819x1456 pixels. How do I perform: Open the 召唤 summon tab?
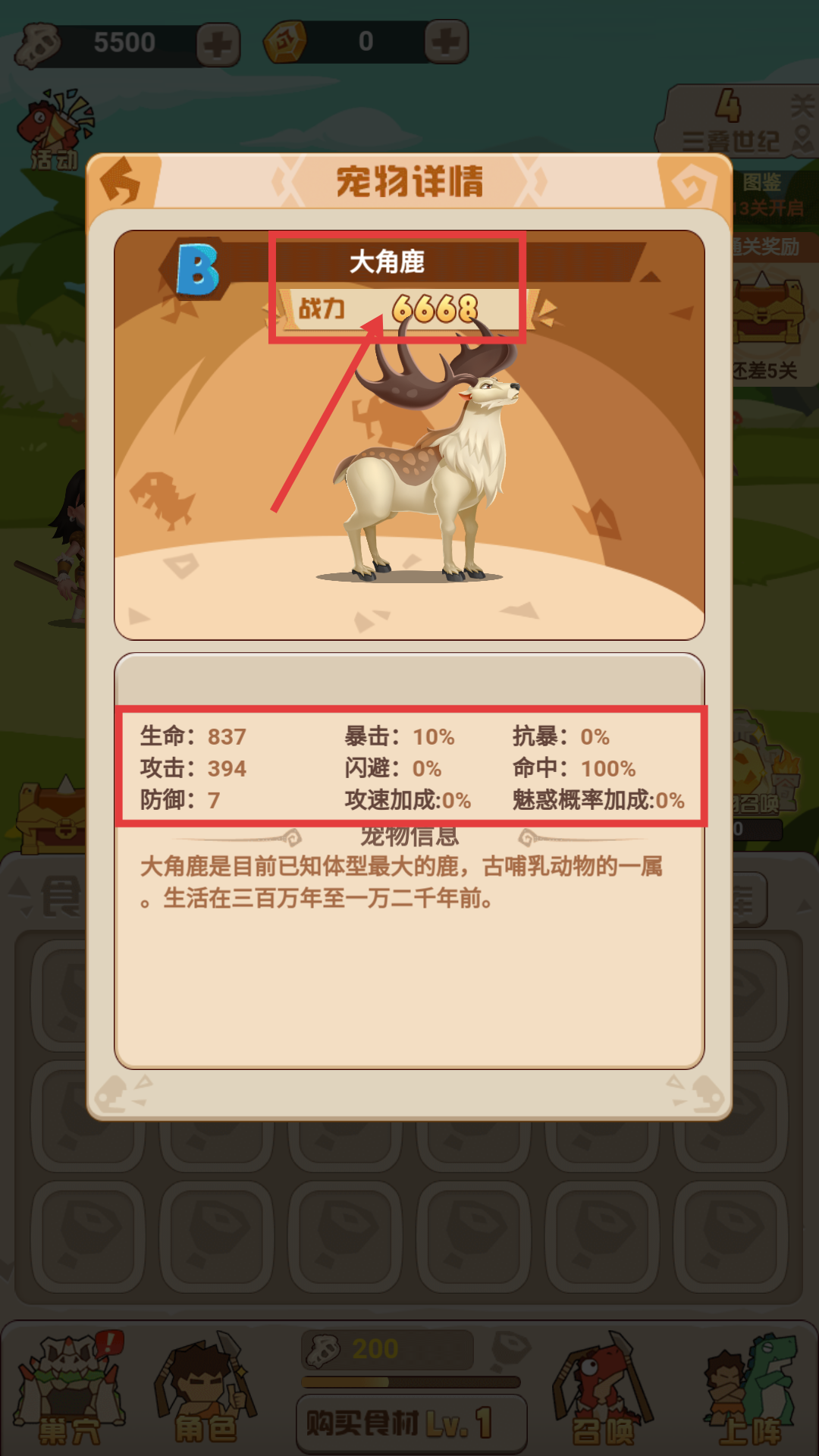(603, 1392)
